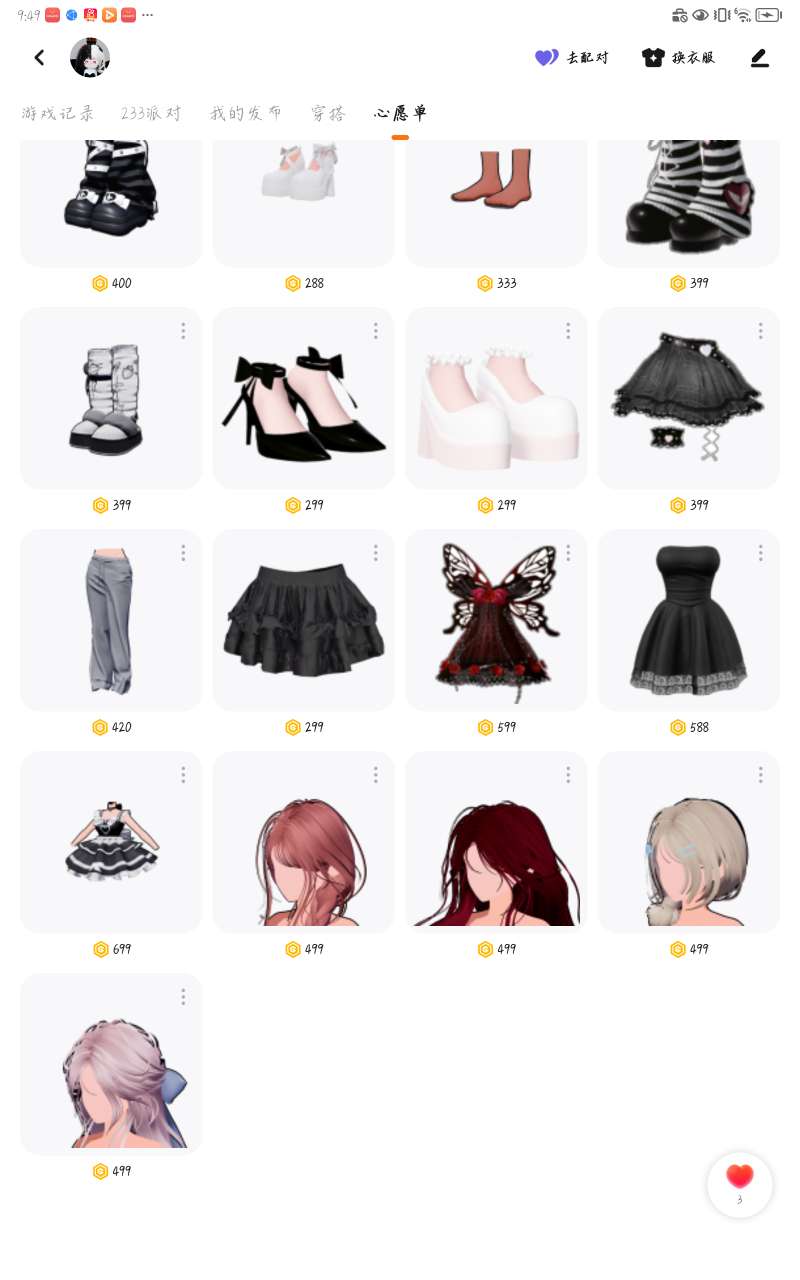Switch to the 游戏记录 tab
The height and width of the screenshot is (1280, 800).
pyautogui.click(x=58, y=113)
